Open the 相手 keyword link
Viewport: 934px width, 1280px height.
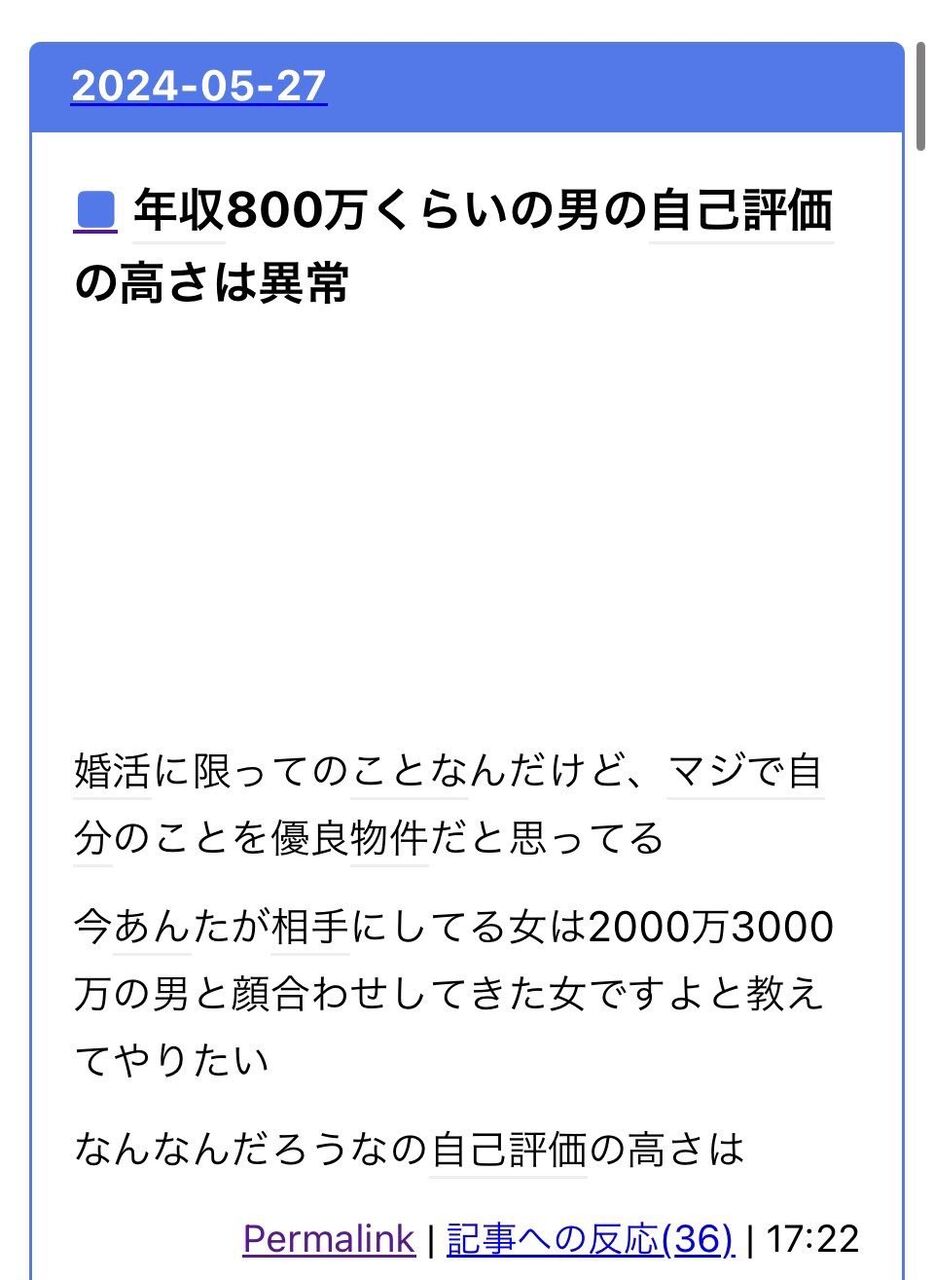(x=309, y=929)
